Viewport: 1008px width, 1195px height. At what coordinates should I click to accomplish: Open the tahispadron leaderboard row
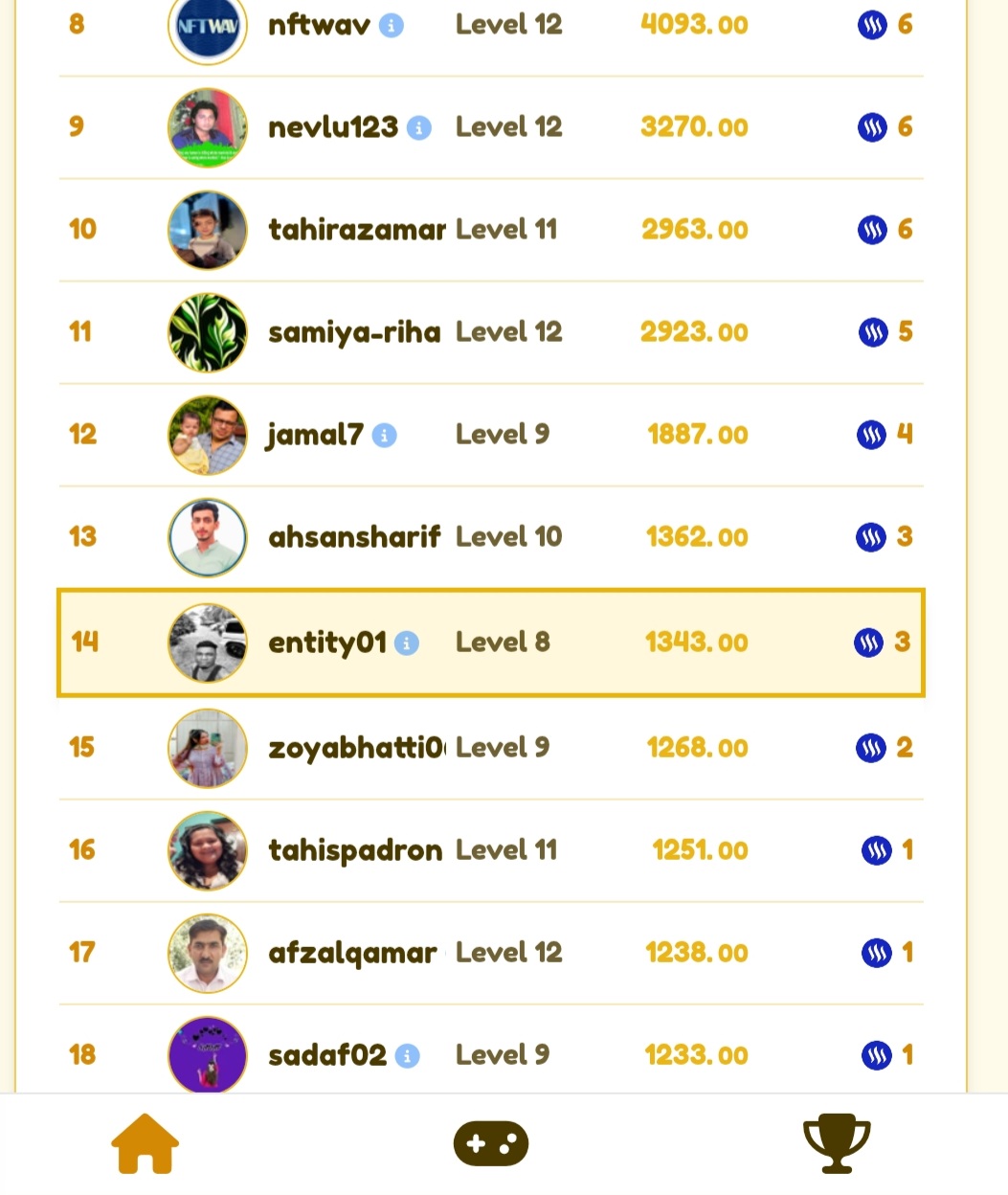491,850
